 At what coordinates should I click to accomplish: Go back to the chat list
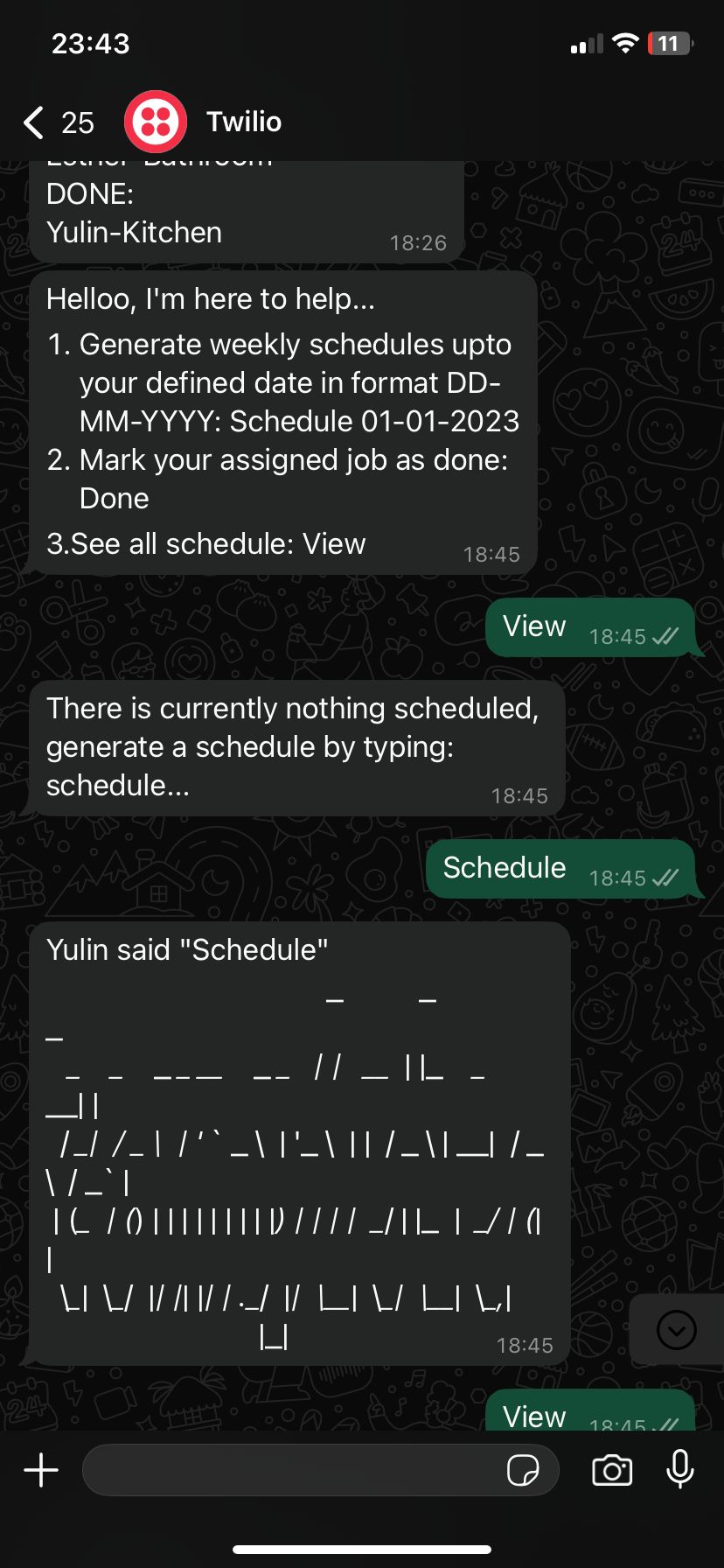pos(58,122)
